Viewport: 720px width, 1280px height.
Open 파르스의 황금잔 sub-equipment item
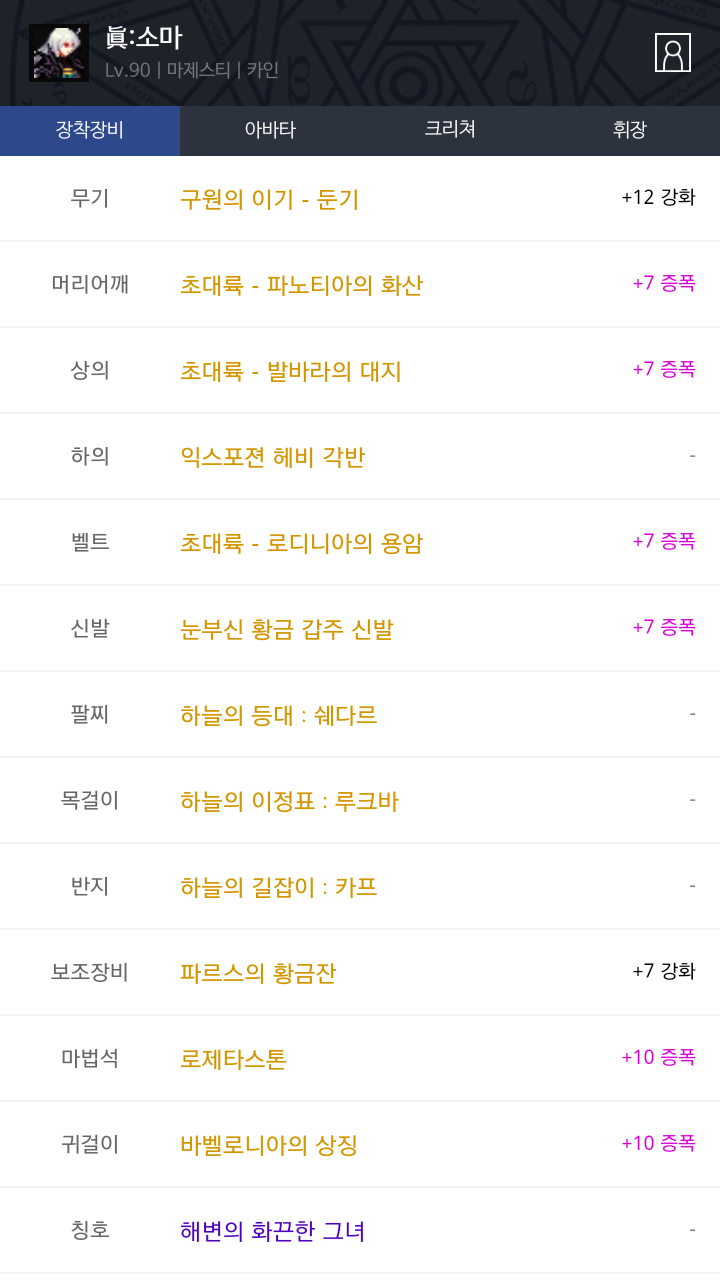258,973
